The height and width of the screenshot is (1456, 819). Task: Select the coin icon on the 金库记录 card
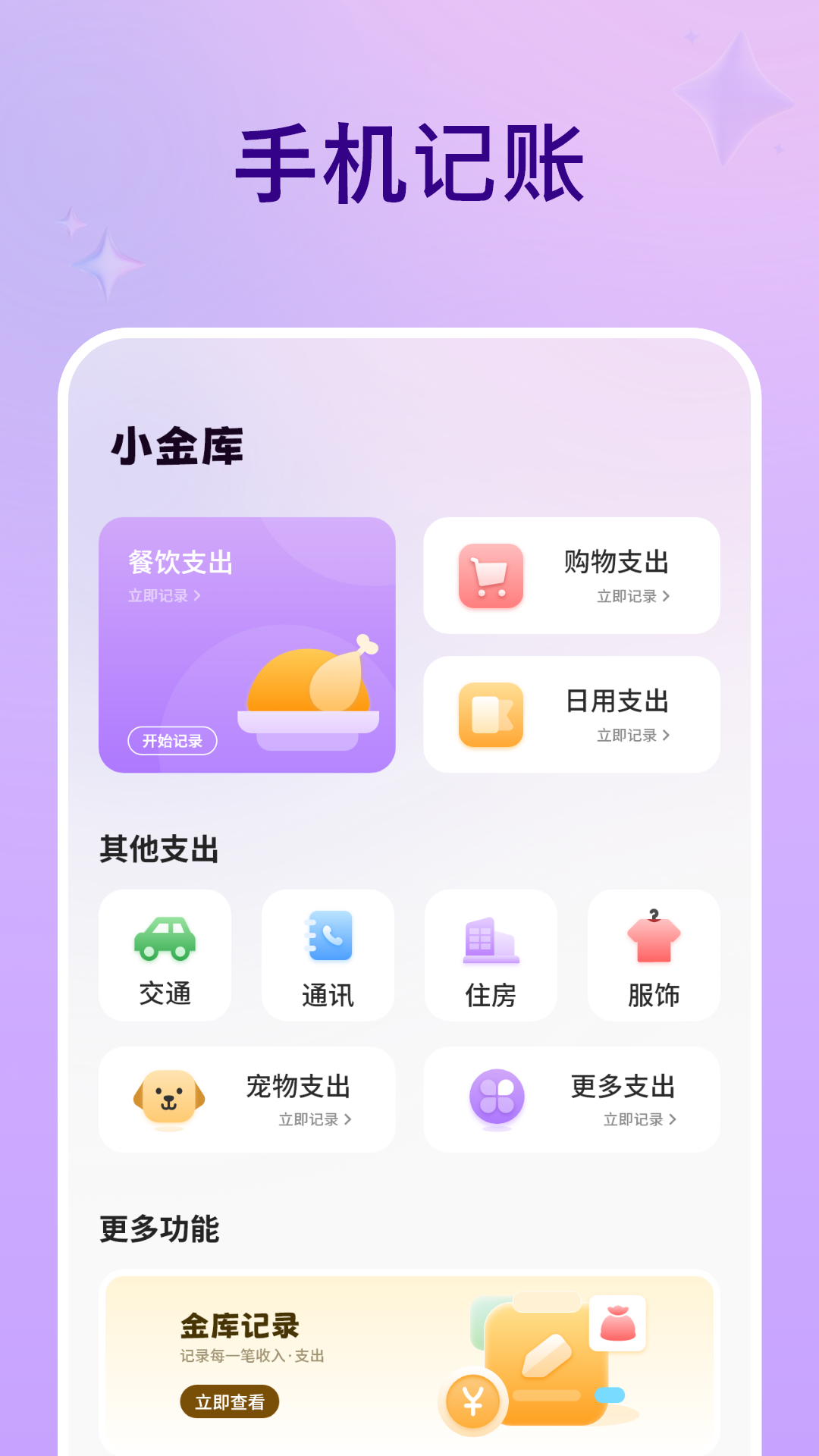(473, 1401)
